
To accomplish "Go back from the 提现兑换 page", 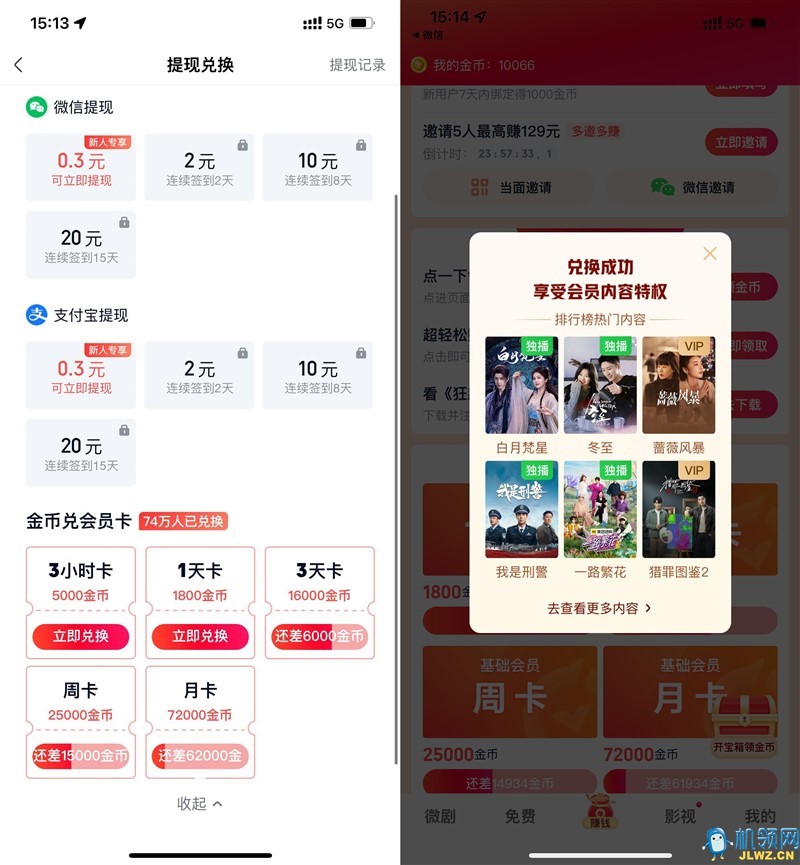I will [x=19, y=65].
